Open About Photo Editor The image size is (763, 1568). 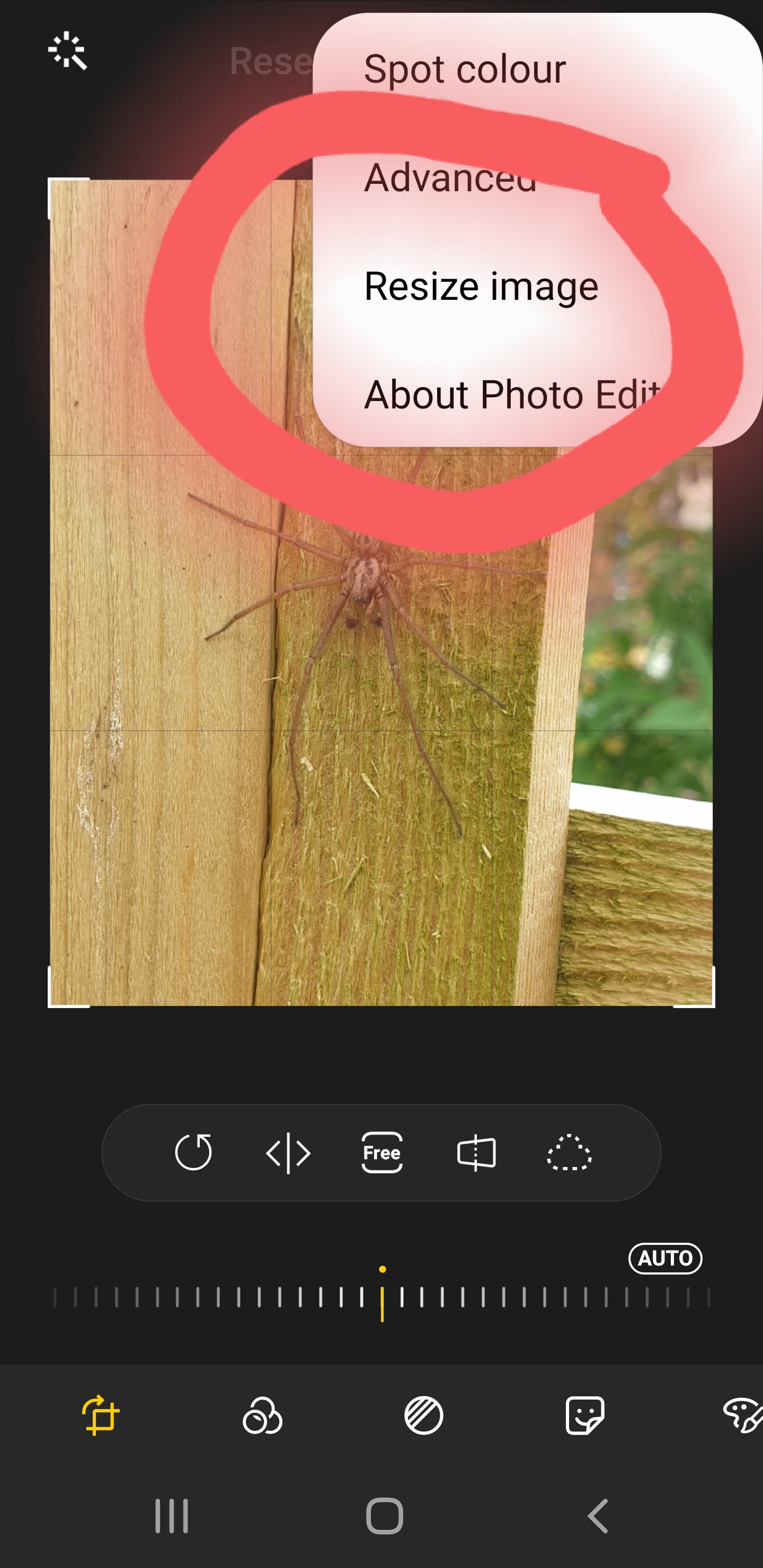click(511, 395)
